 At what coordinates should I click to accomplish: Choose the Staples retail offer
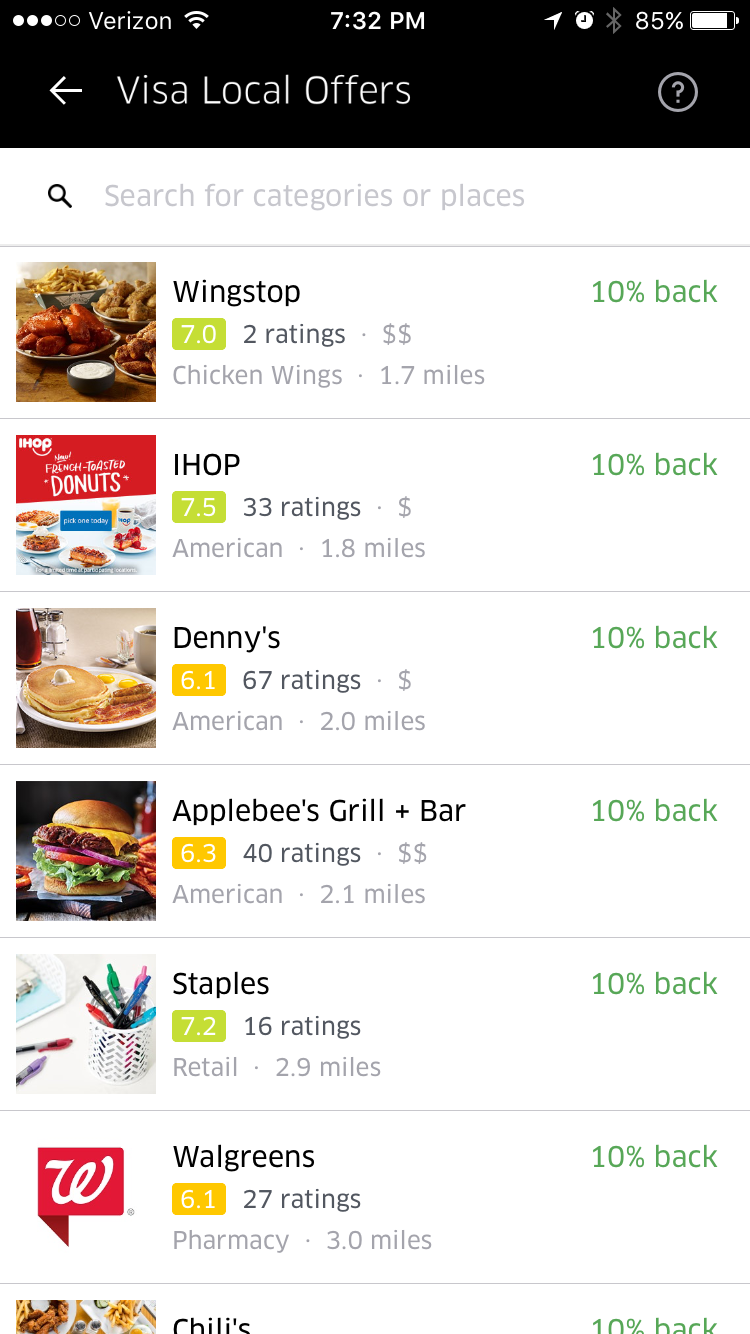pyautogui.click(x=375, y=1024)
